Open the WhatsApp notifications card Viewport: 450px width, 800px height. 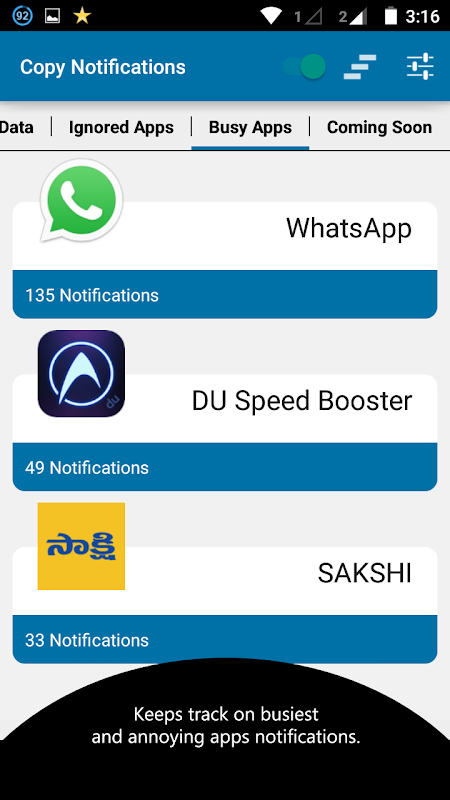pyautogui.click(x=225, y=260)
